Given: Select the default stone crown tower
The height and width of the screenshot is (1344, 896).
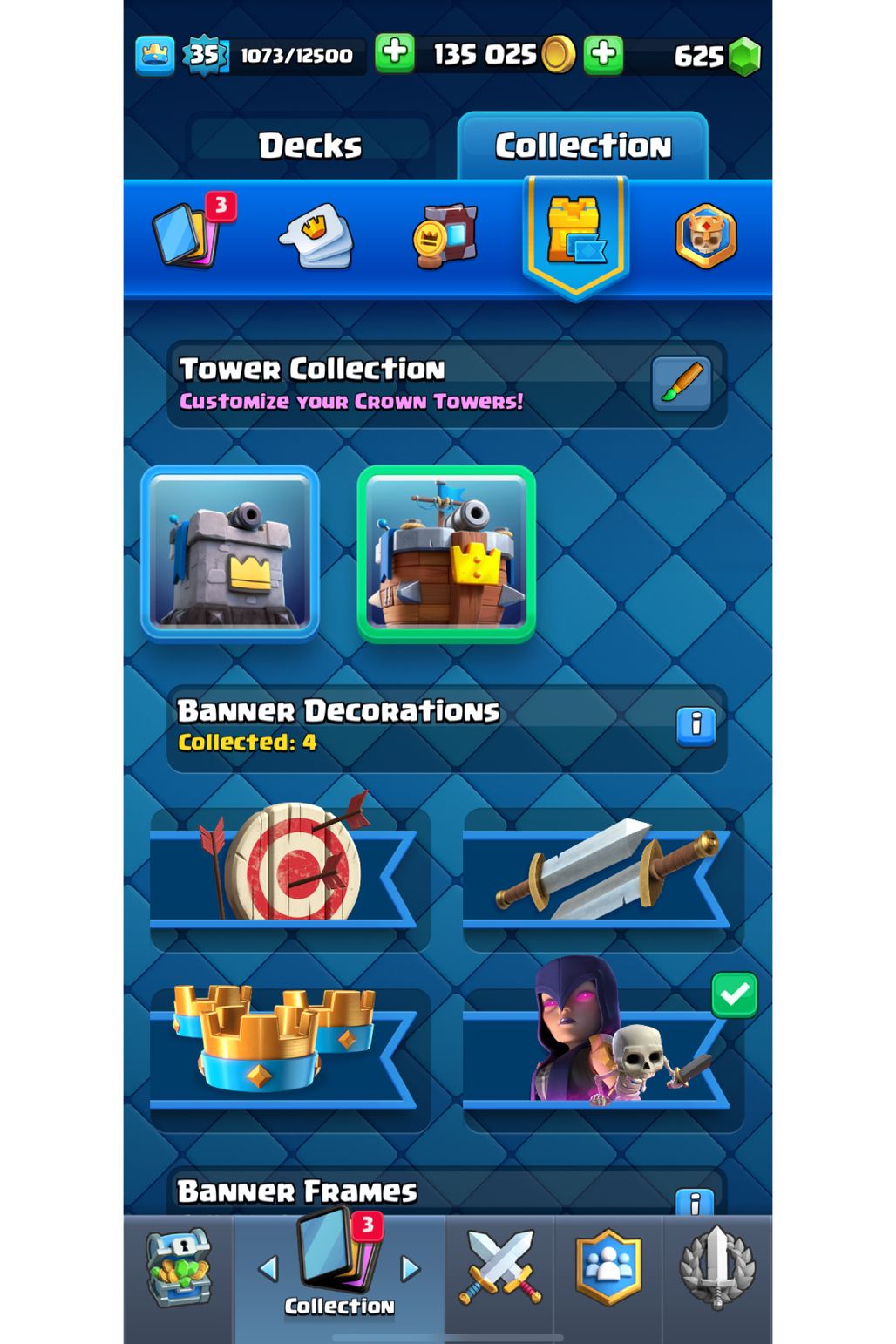Looking at the screenshot, I should pos(230,553).
